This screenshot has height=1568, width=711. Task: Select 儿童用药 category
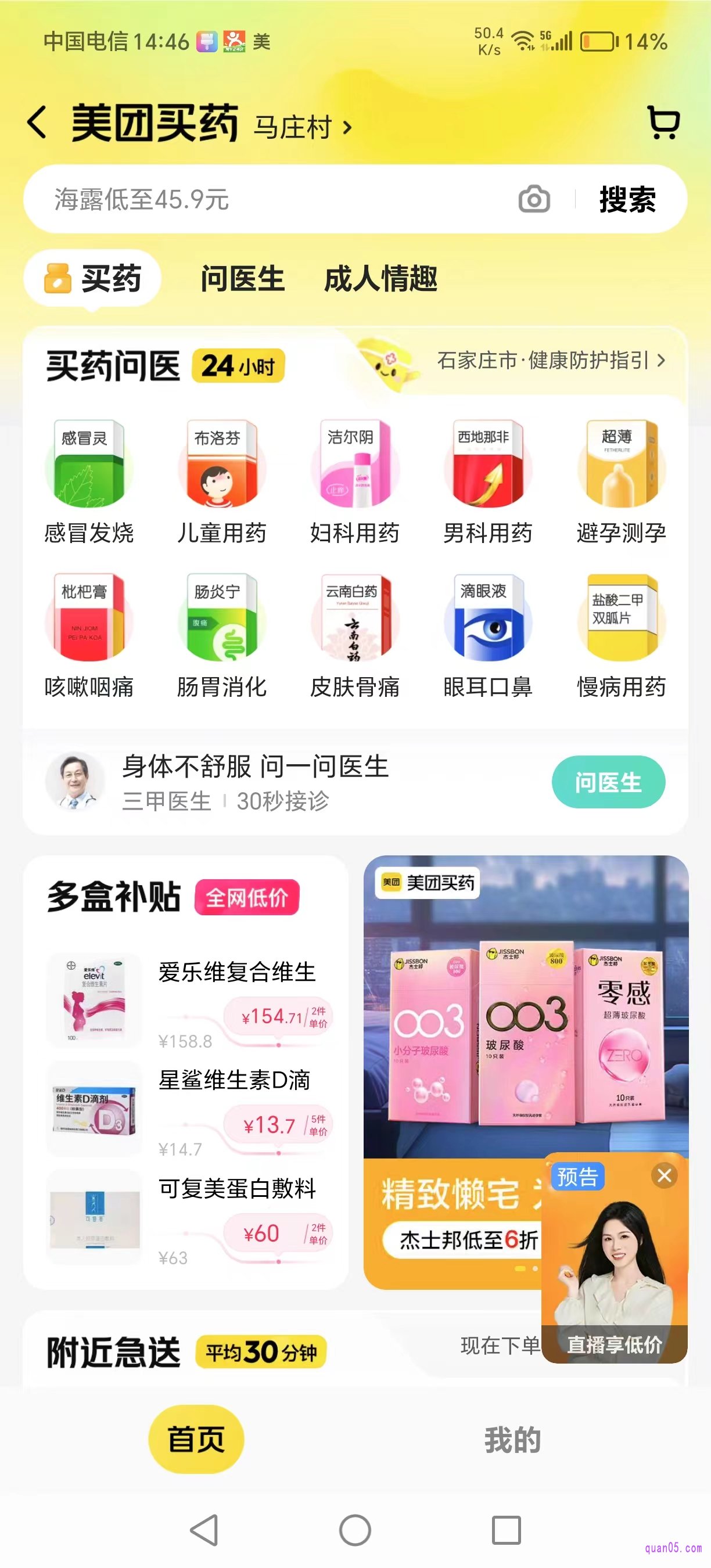(x=221, y=482)
